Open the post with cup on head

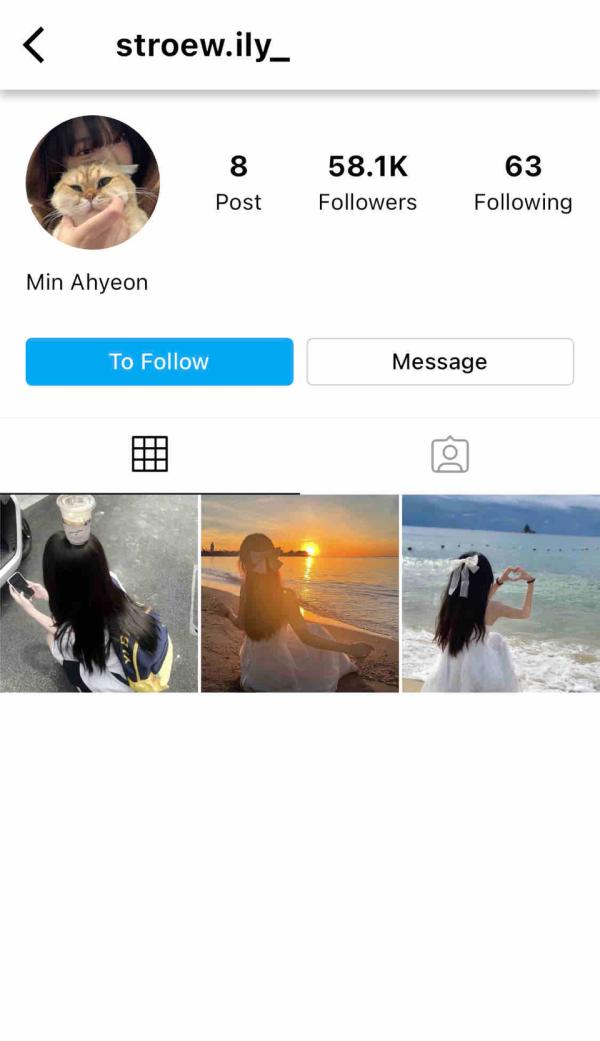coord(99,594)
